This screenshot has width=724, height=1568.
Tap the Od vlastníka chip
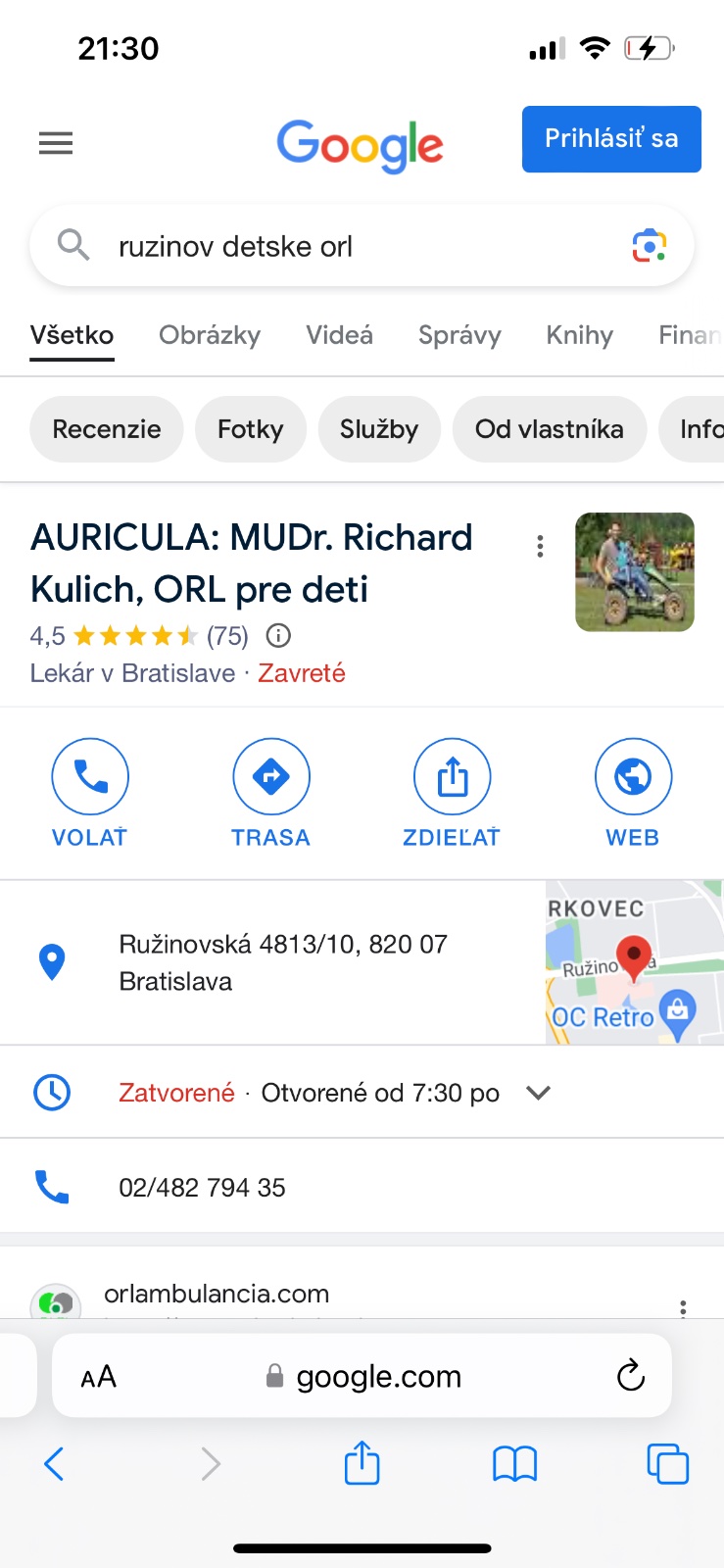549,429
